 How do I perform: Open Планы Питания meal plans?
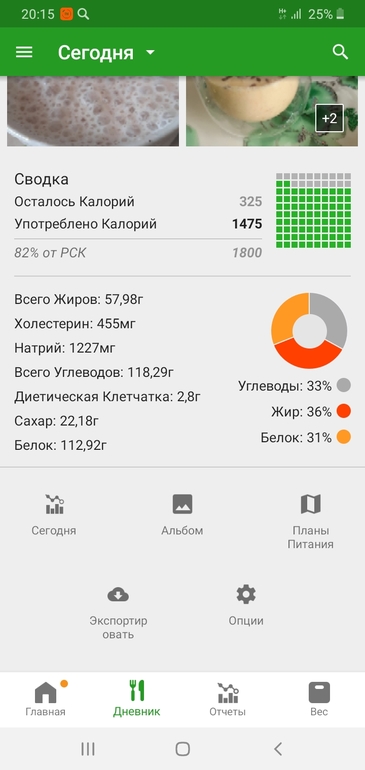pos(310,522)
